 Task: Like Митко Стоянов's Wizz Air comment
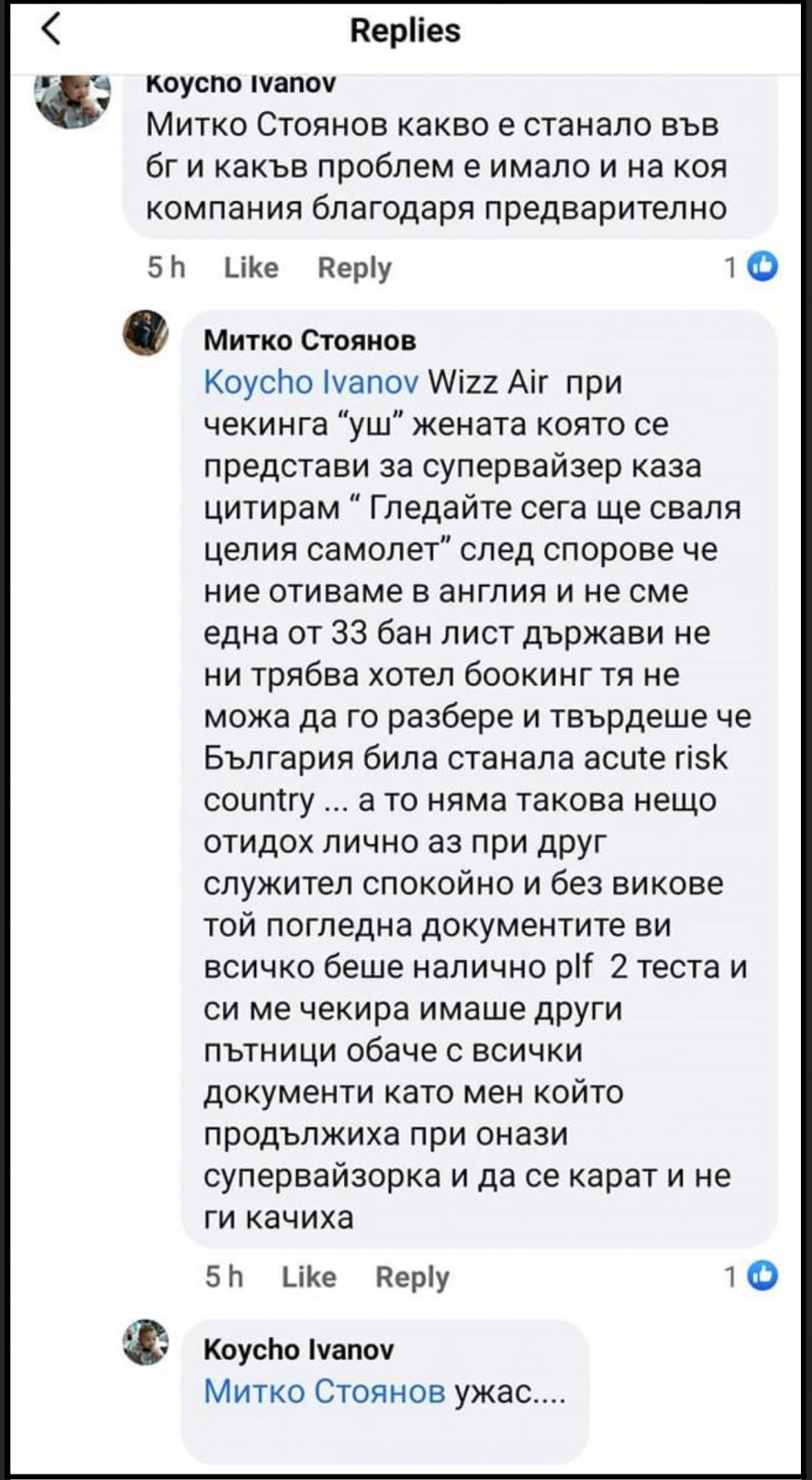[308, 1276]
